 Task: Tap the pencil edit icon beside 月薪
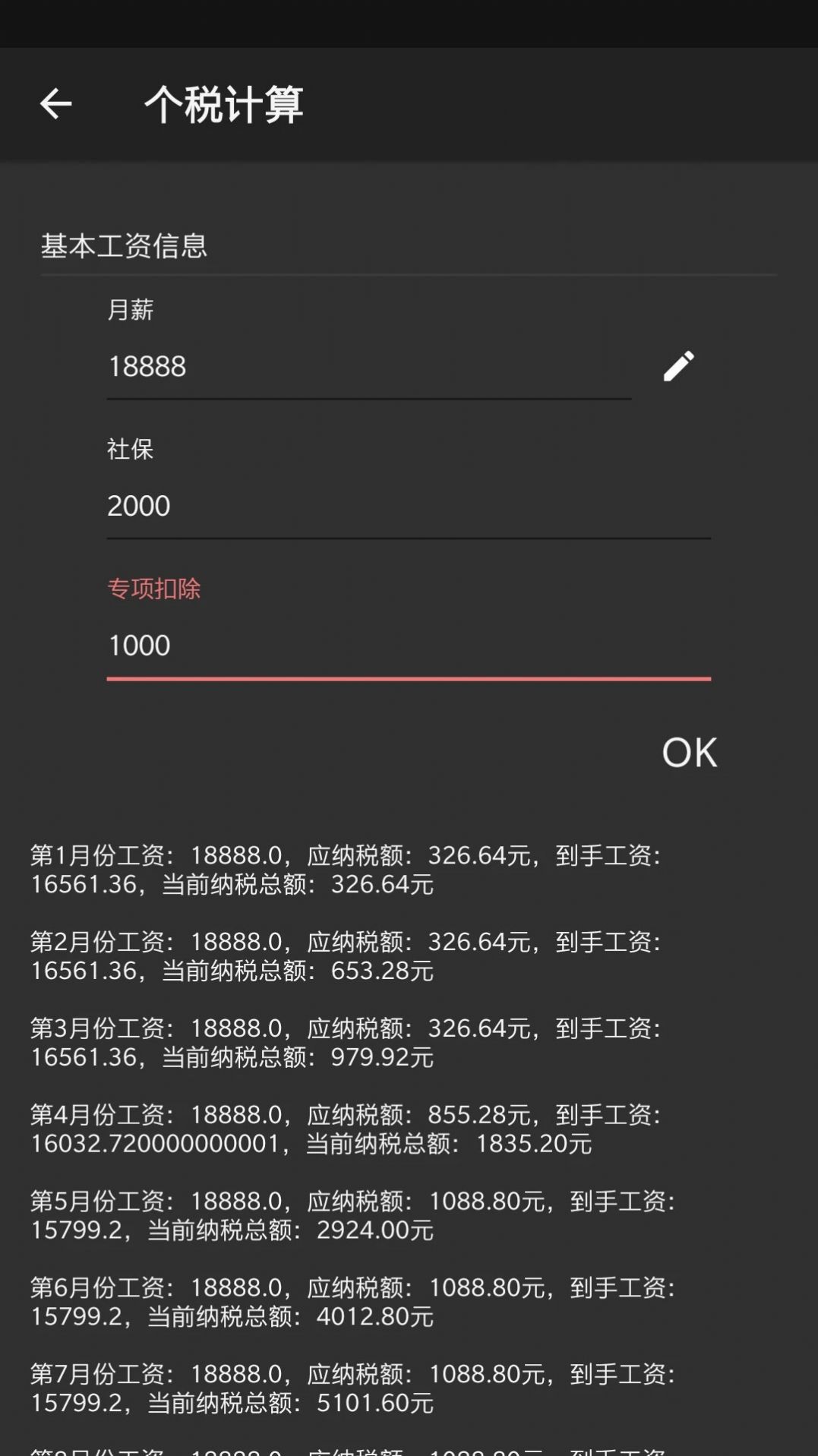click(x=678, y=366)
